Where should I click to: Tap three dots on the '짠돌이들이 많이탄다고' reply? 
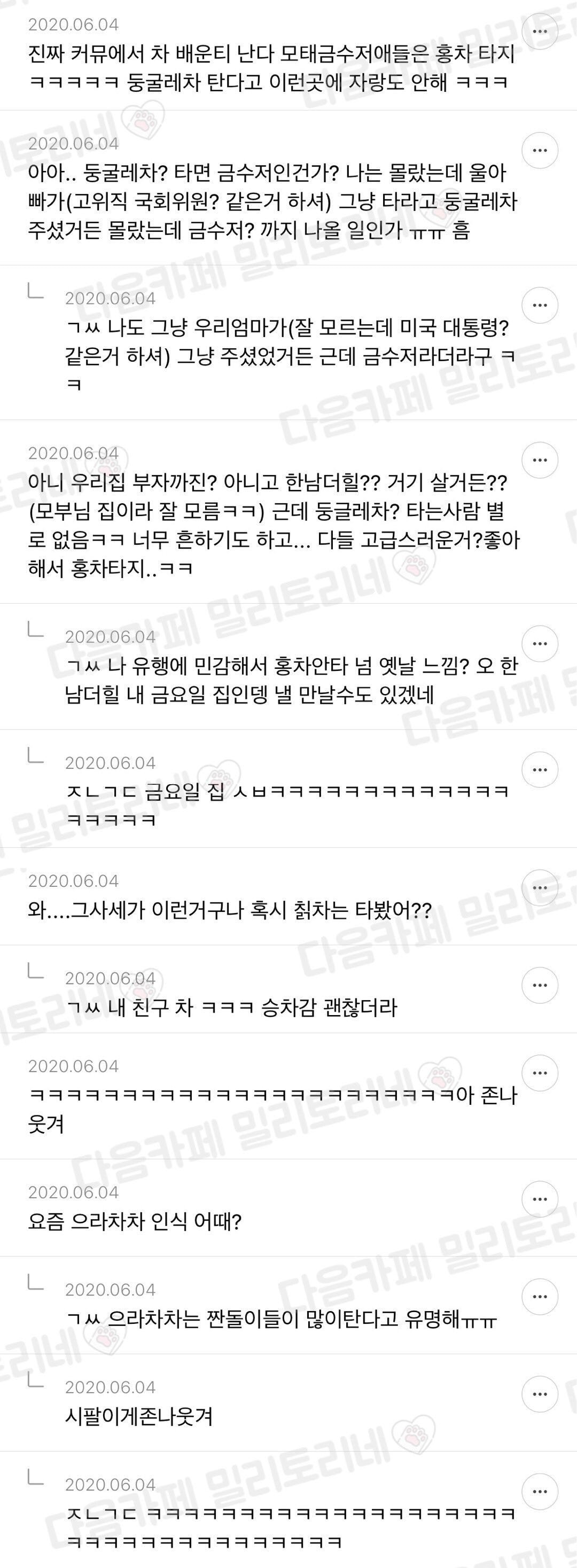(540, 1297)
